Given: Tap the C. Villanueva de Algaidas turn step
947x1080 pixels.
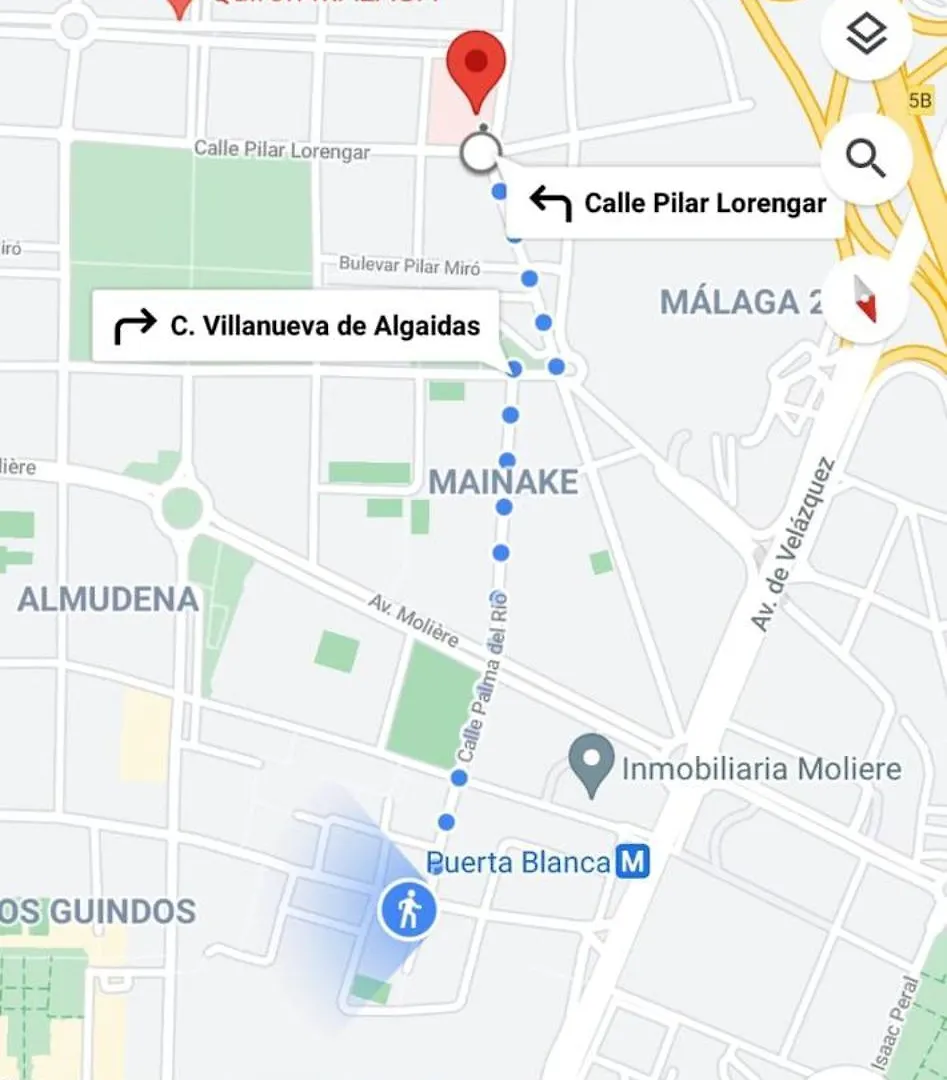Looking at the screenshot, I should pos(296,326).
